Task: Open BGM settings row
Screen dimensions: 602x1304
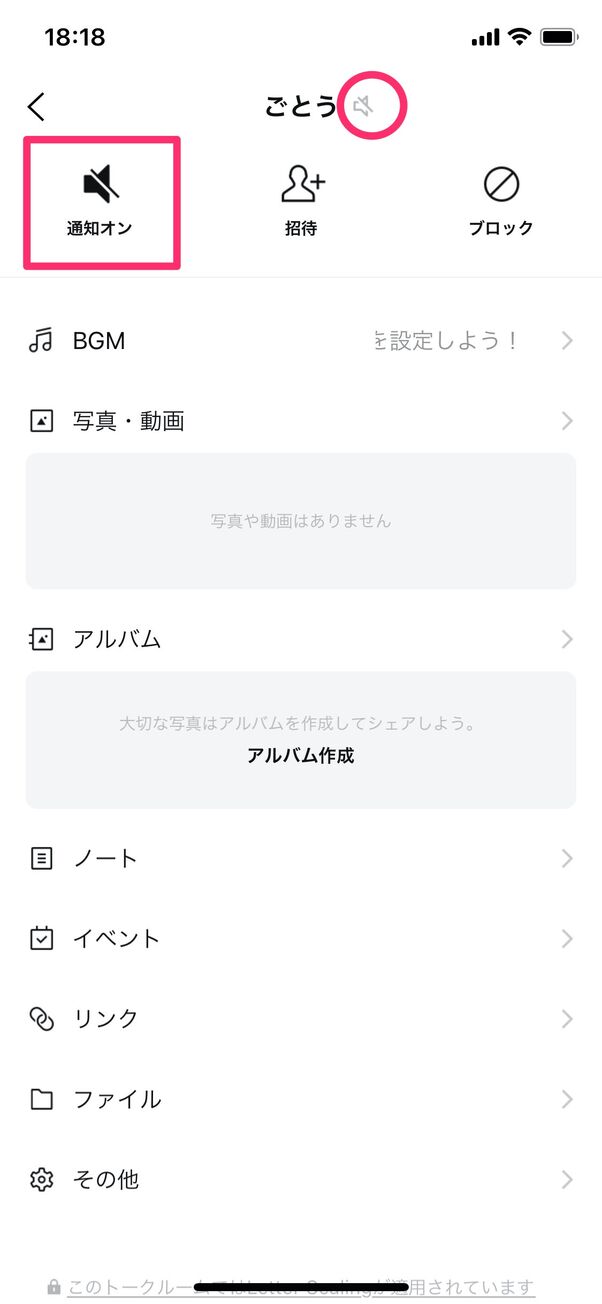Action: click(x=301, y=341)
